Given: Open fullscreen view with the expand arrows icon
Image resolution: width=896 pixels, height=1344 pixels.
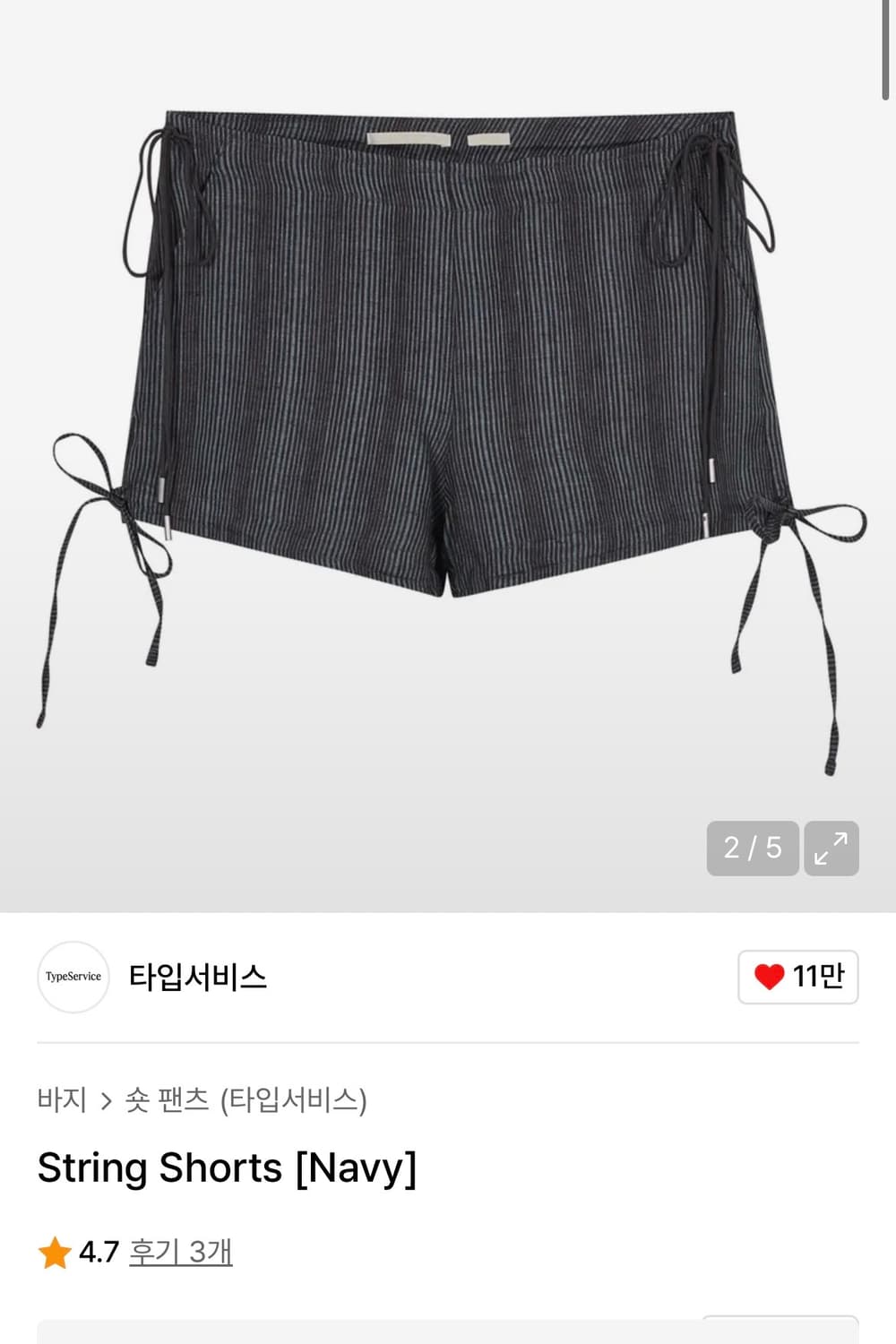Looking at the screenshot, I should 831,847.
